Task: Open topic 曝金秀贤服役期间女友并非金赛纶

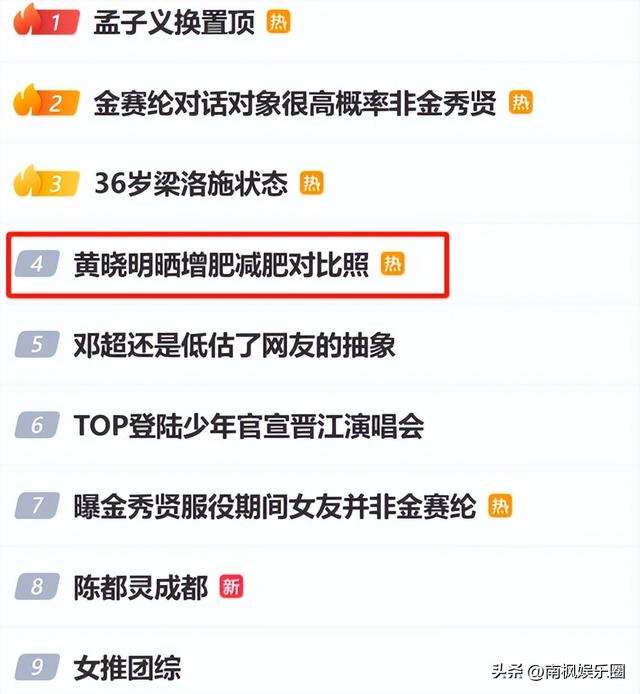Action: click(274, 506)
